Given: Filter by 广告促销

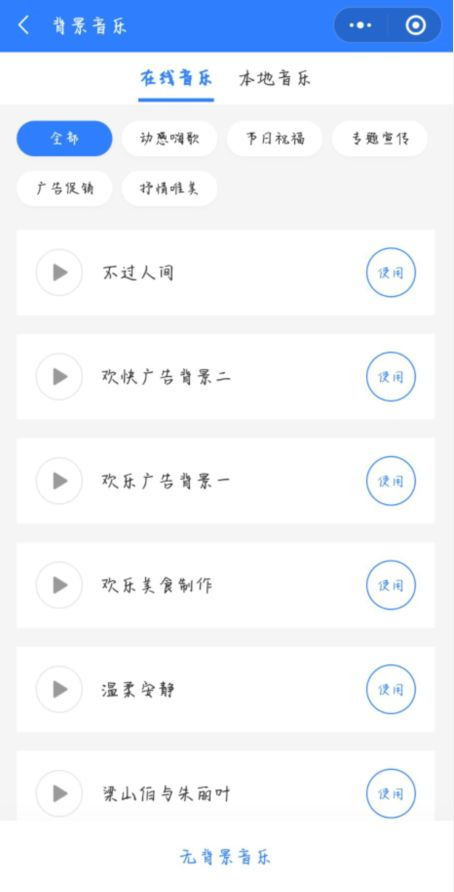Looking at the screenshot, I should 64,188.
